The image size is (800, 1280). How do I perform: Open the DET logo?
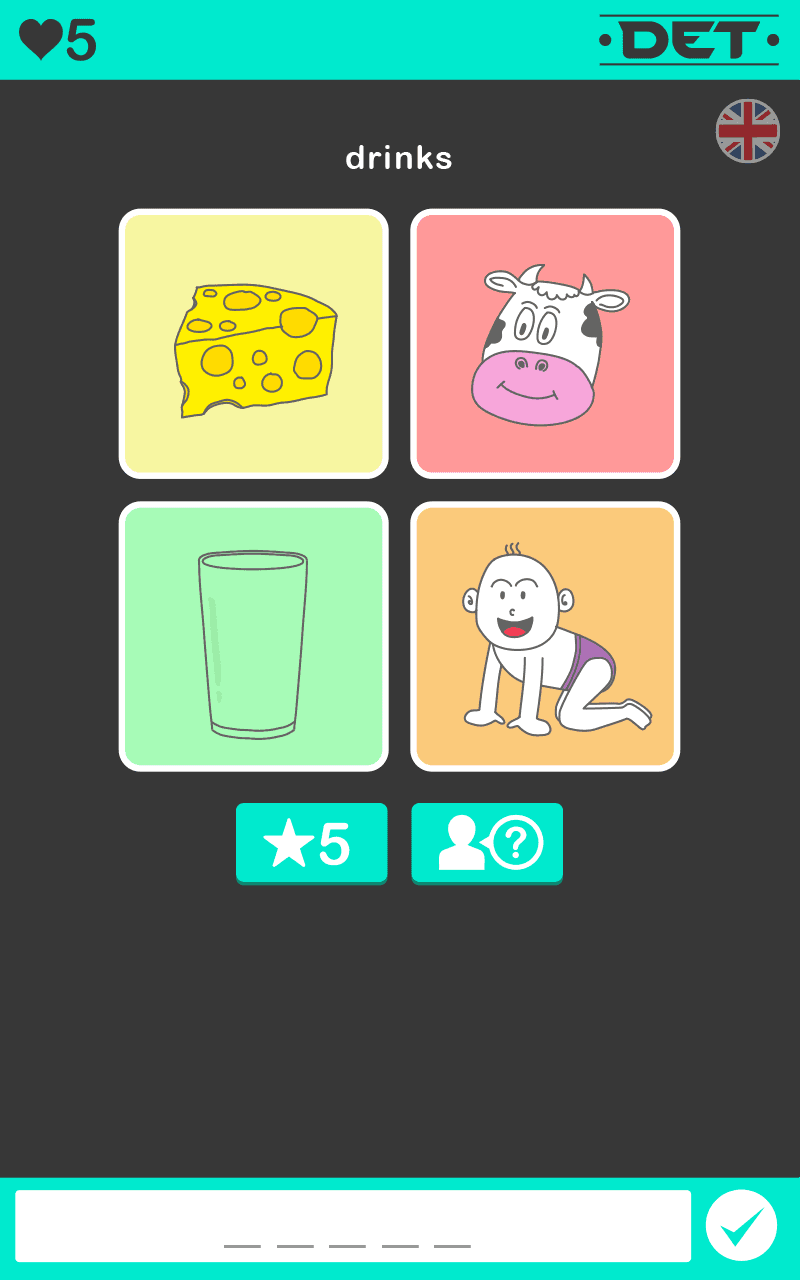[x=690, y=40]
